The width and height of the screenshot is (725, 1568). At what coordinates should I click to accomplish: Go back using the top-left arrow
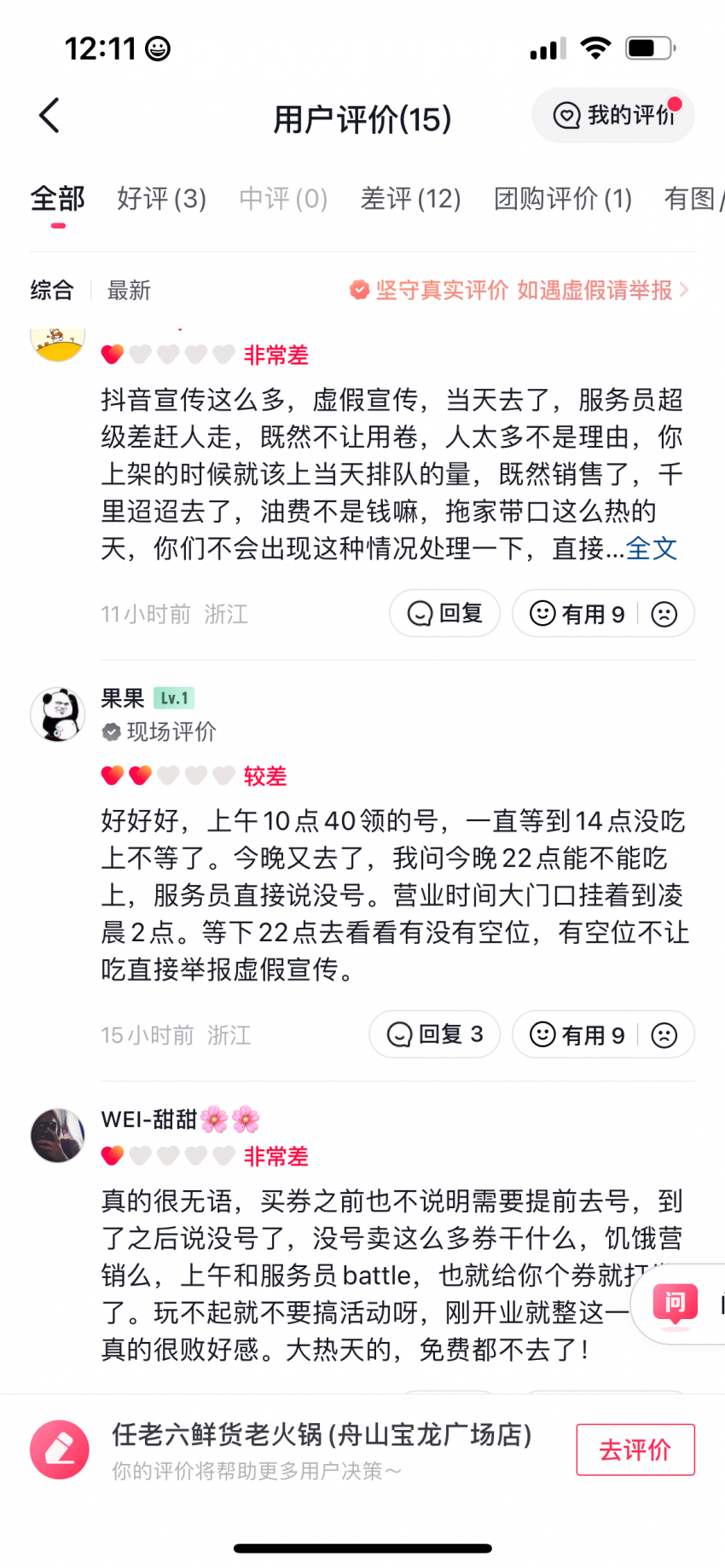pyautogui.click(x=49, y=116)
